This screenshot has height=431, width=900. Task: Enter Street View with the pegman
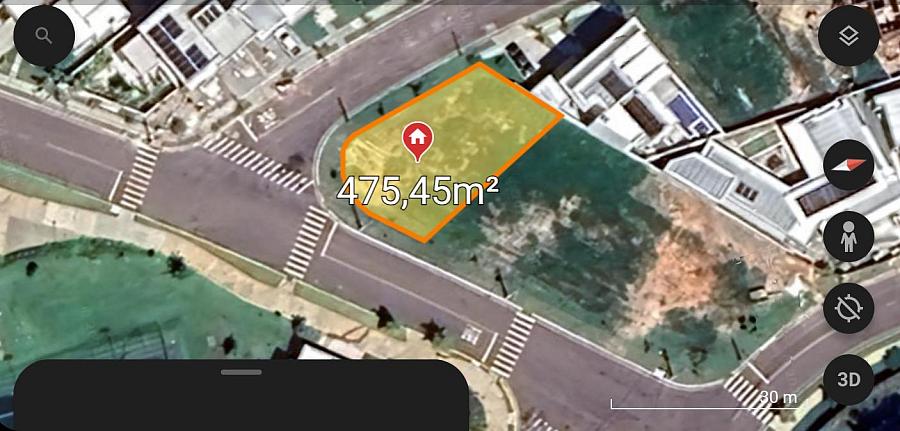[x=848, y=238]
